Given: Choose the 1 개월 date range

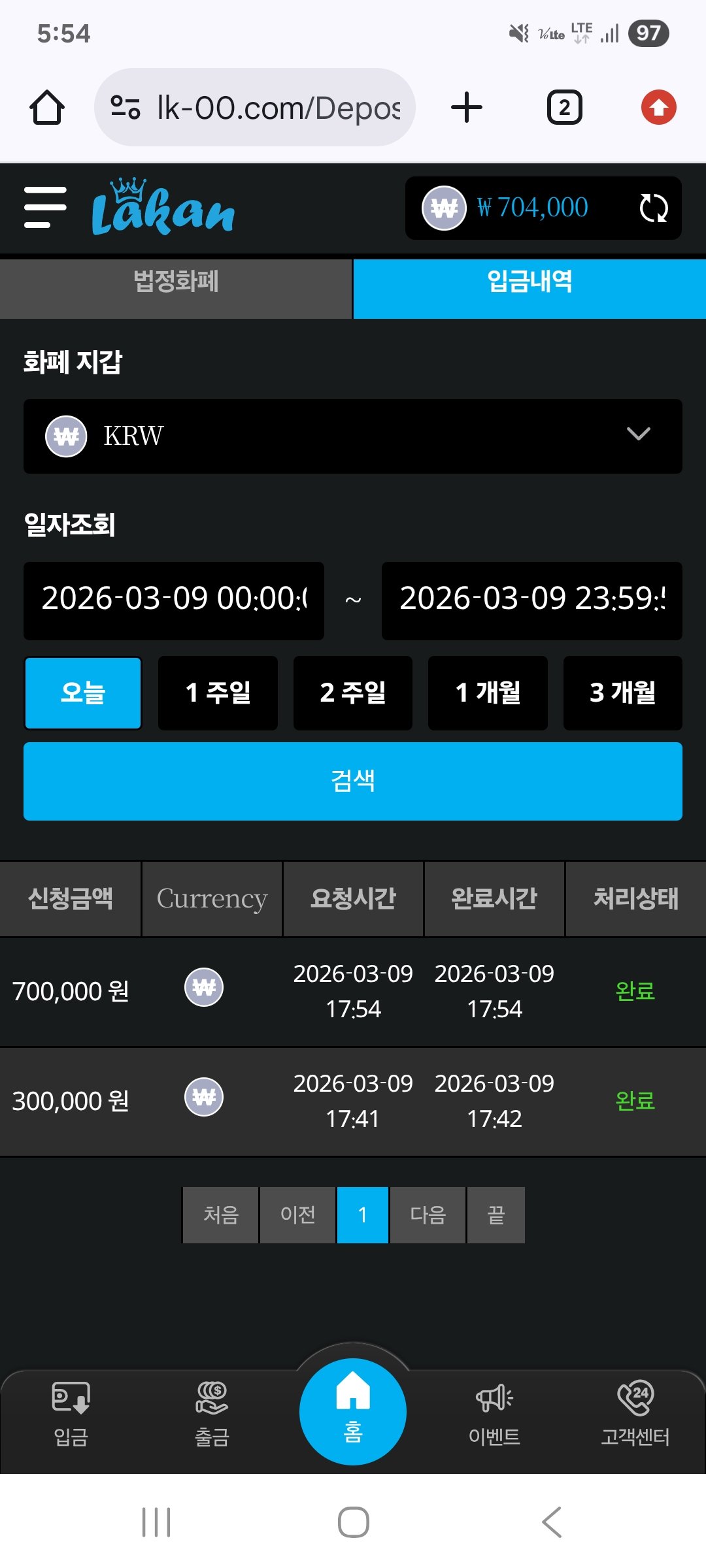Looking at the screenshot, I should pyautogui.click(x=488, y=693).
